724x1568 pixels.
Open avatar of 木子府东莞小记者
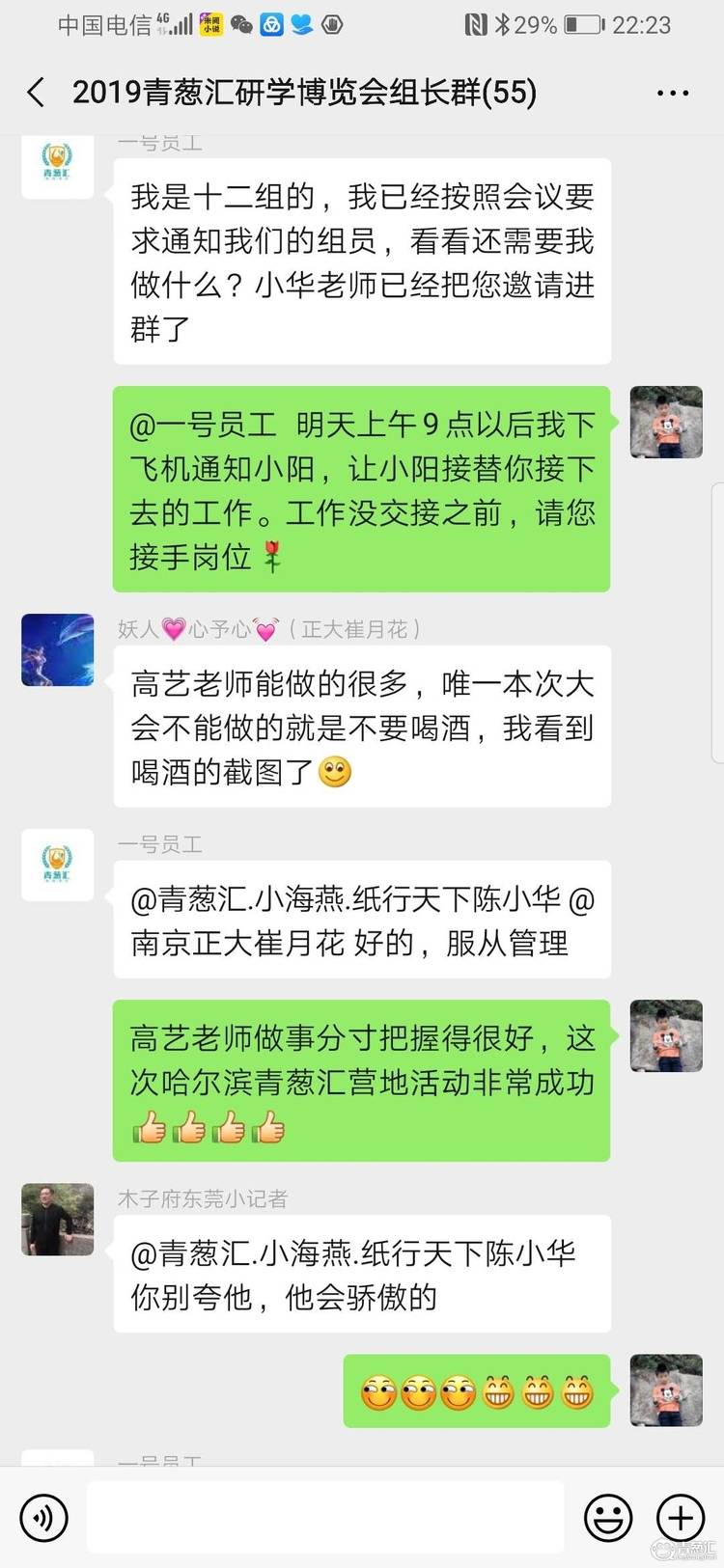[x=58, y=1220]
